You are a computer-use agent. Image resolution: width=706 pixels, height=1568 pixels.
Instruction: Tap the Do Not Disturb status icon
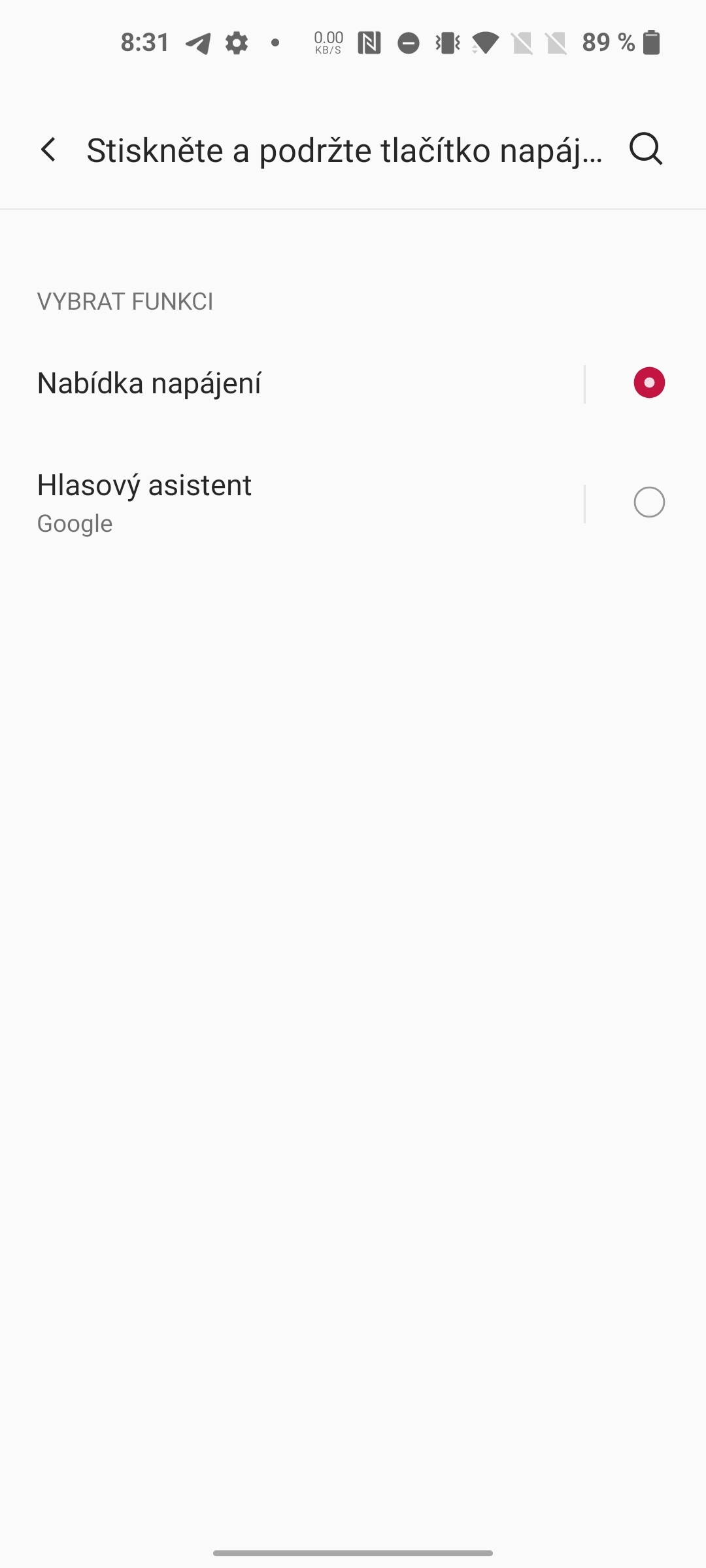[409, 43]
